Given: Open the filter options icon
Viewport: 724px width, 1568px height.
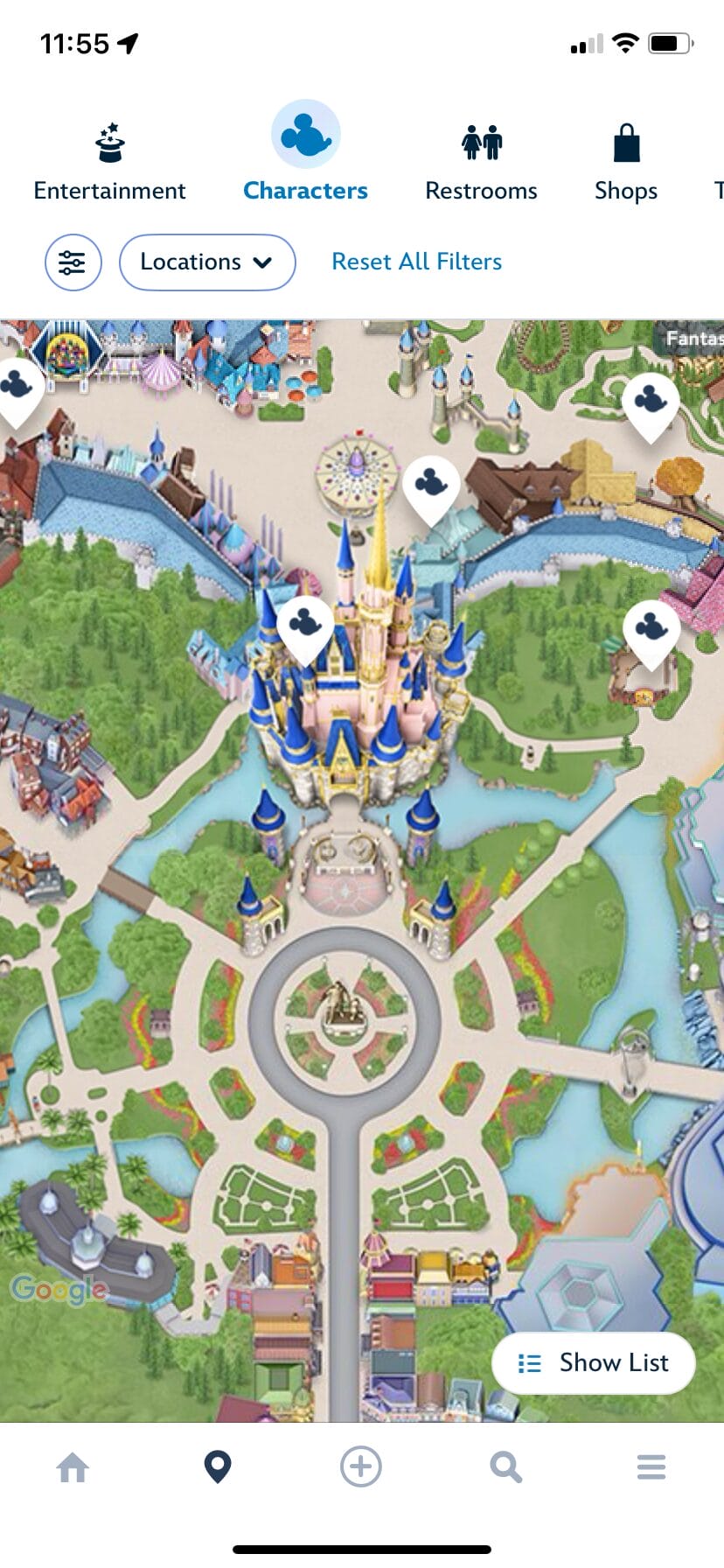Looking at the screenshot, I should coord(73,262).
